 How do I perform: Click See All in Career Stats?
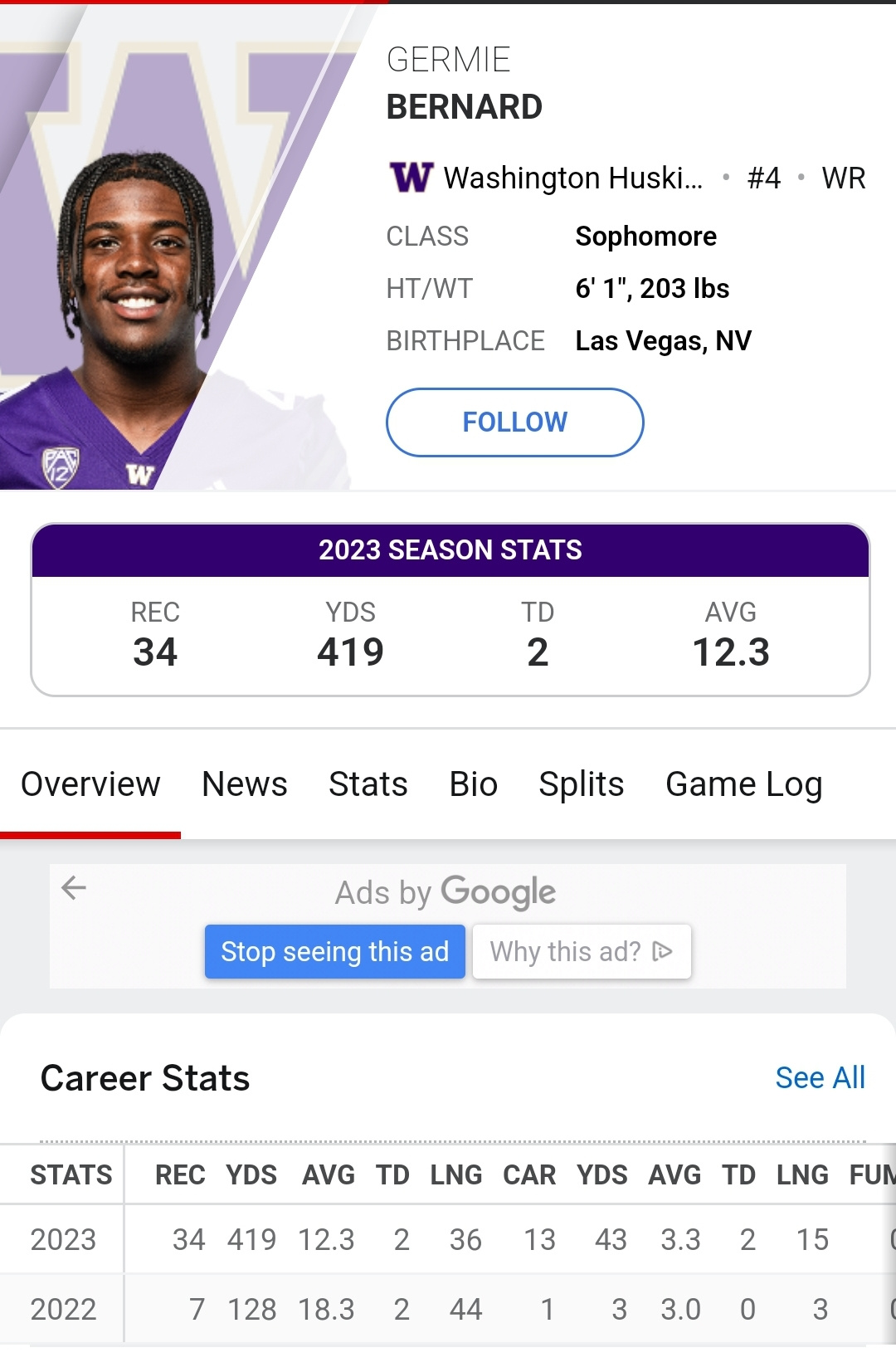tap(821, 1077)
